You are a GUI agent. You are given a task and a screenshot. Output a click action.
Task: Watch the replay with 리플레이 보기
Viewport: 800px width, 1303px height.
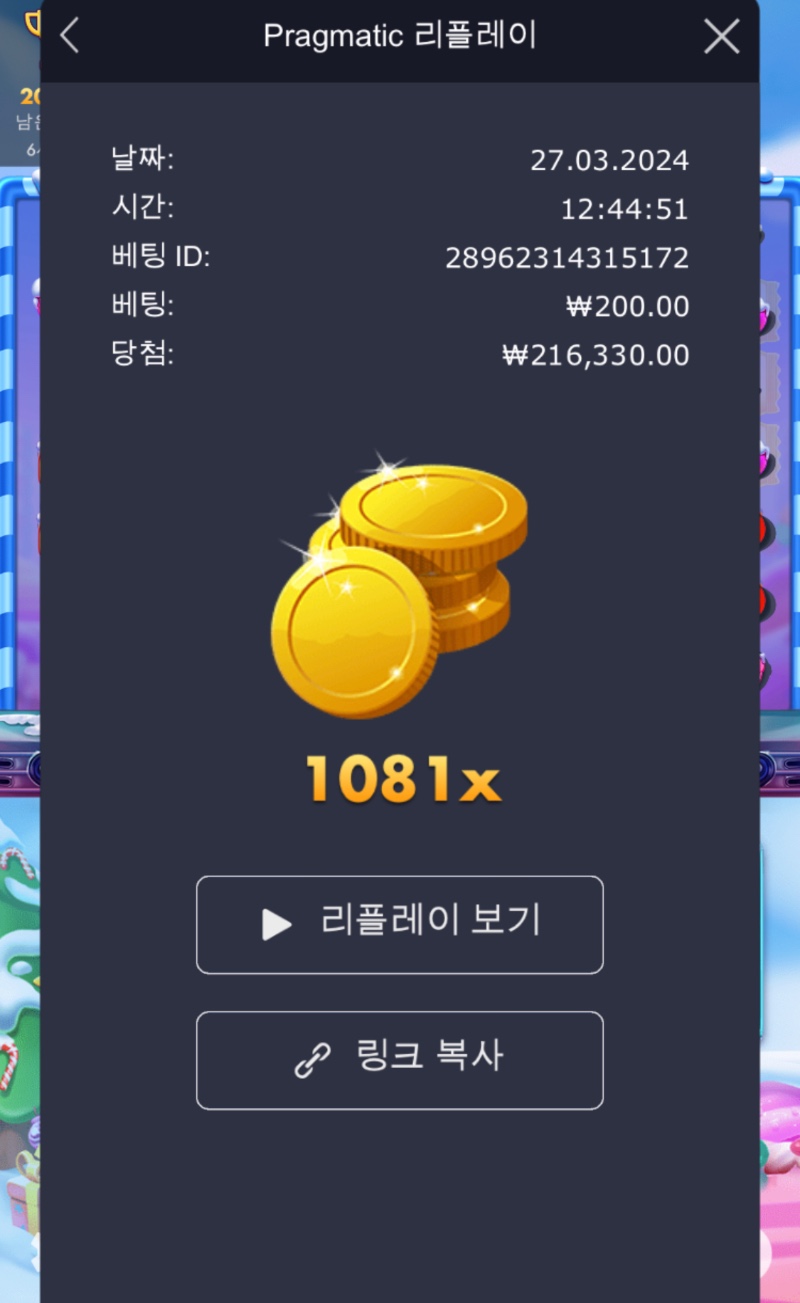[400, 924]
